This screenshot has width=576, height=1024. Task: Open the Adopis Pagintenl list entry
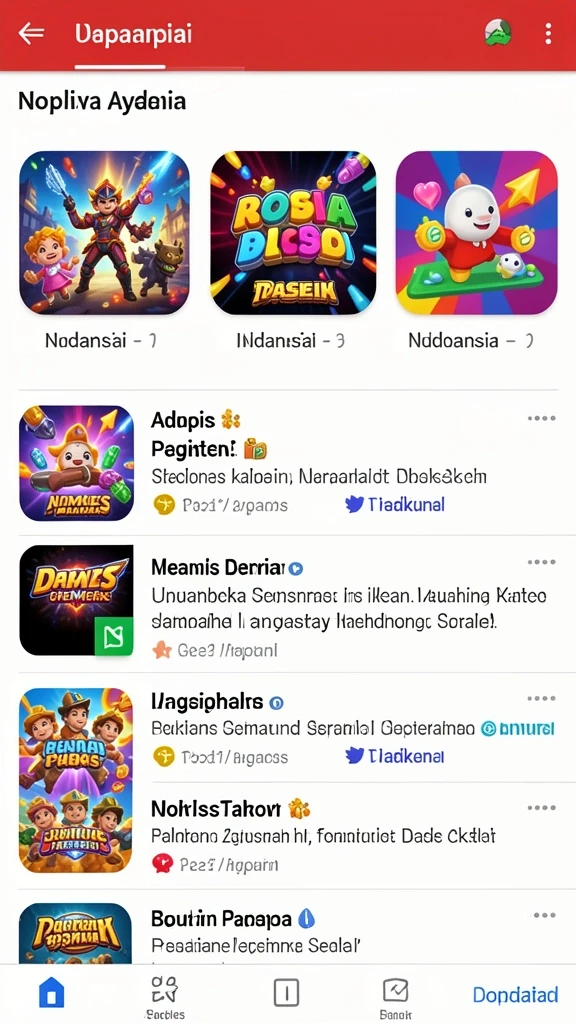point(288,463)
